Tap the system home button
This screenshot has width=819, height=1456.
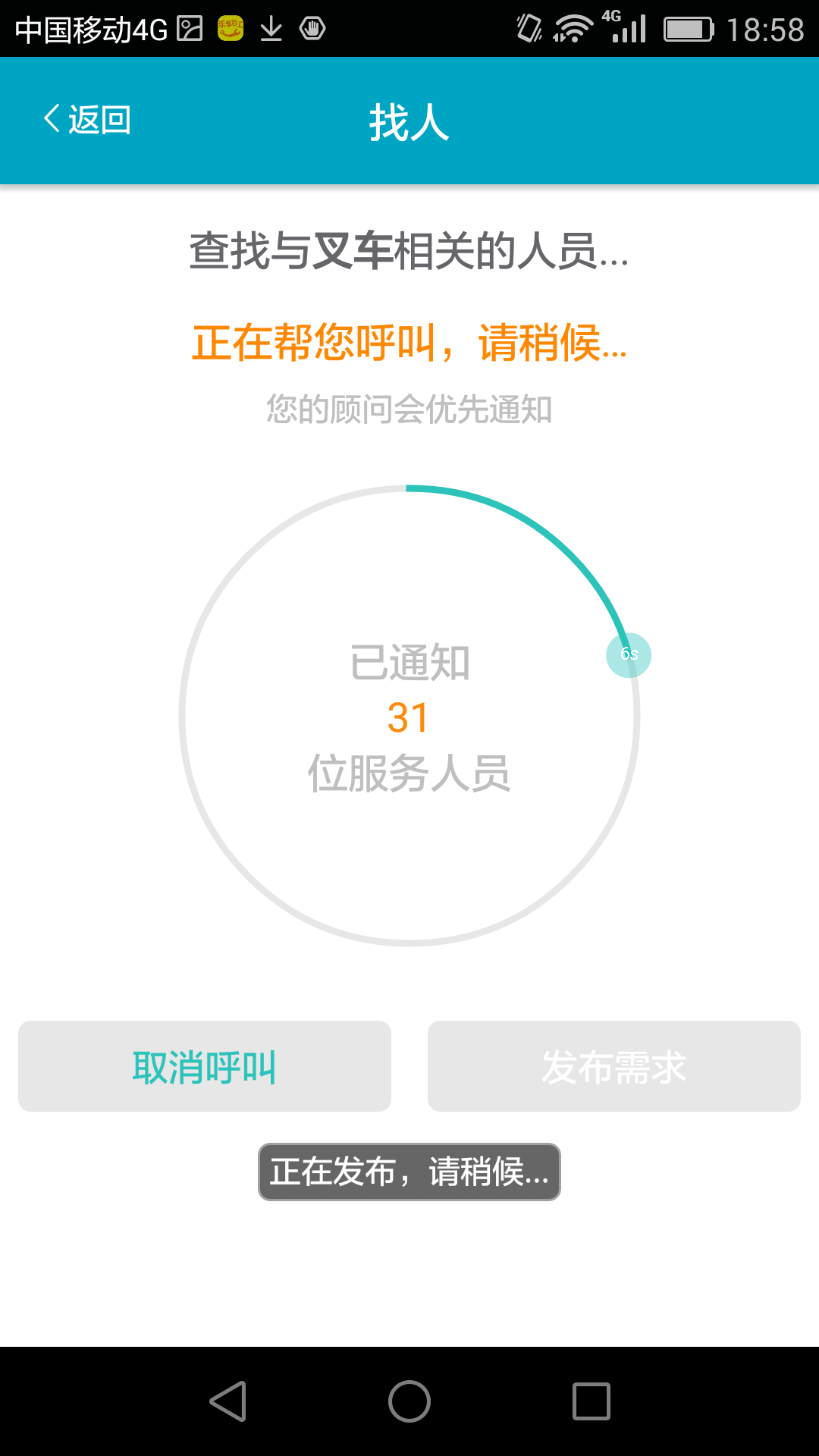pos(409,1401)
